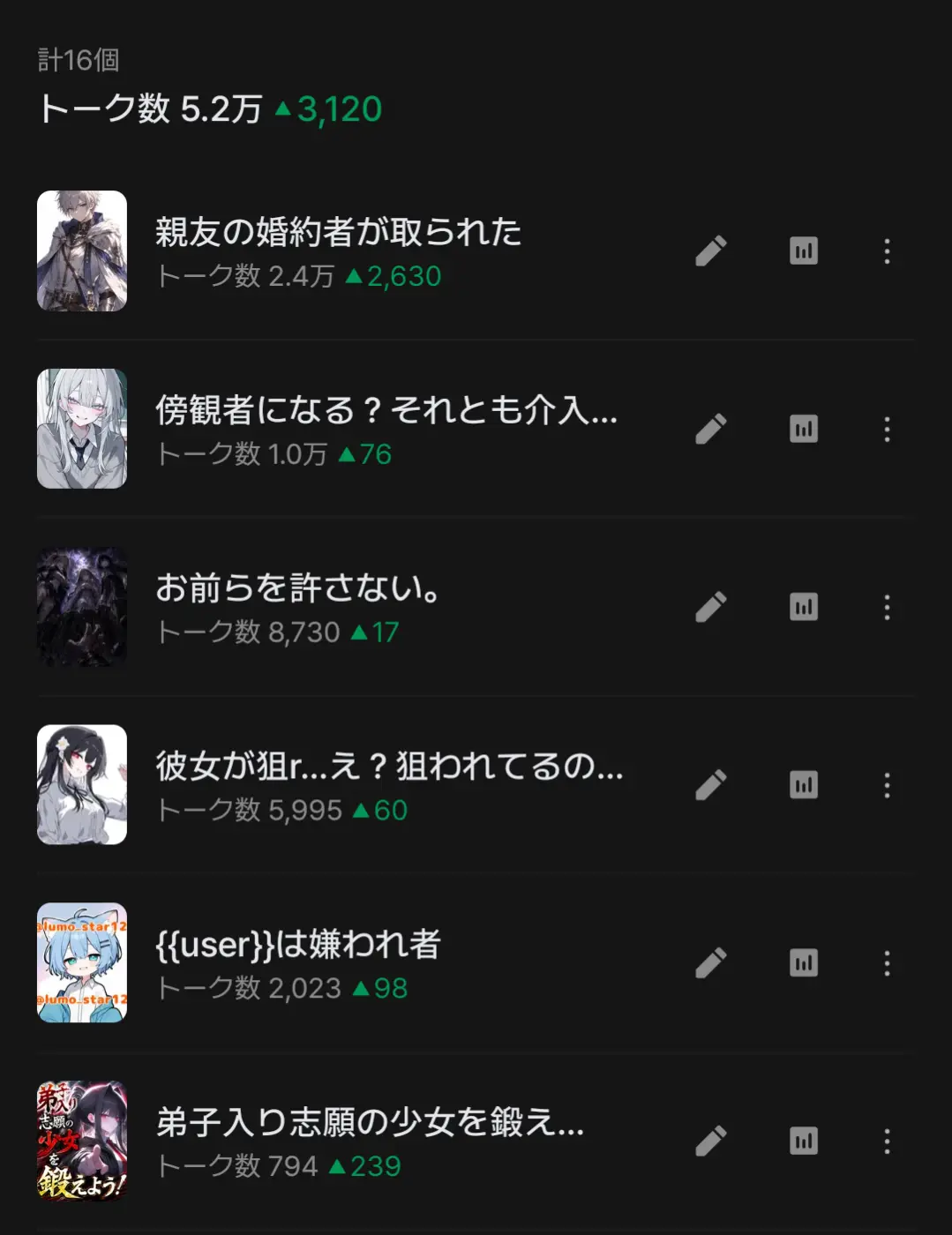Edit the お前らを許さない。 character
952x1235 pixels.
tap(710, 607)
